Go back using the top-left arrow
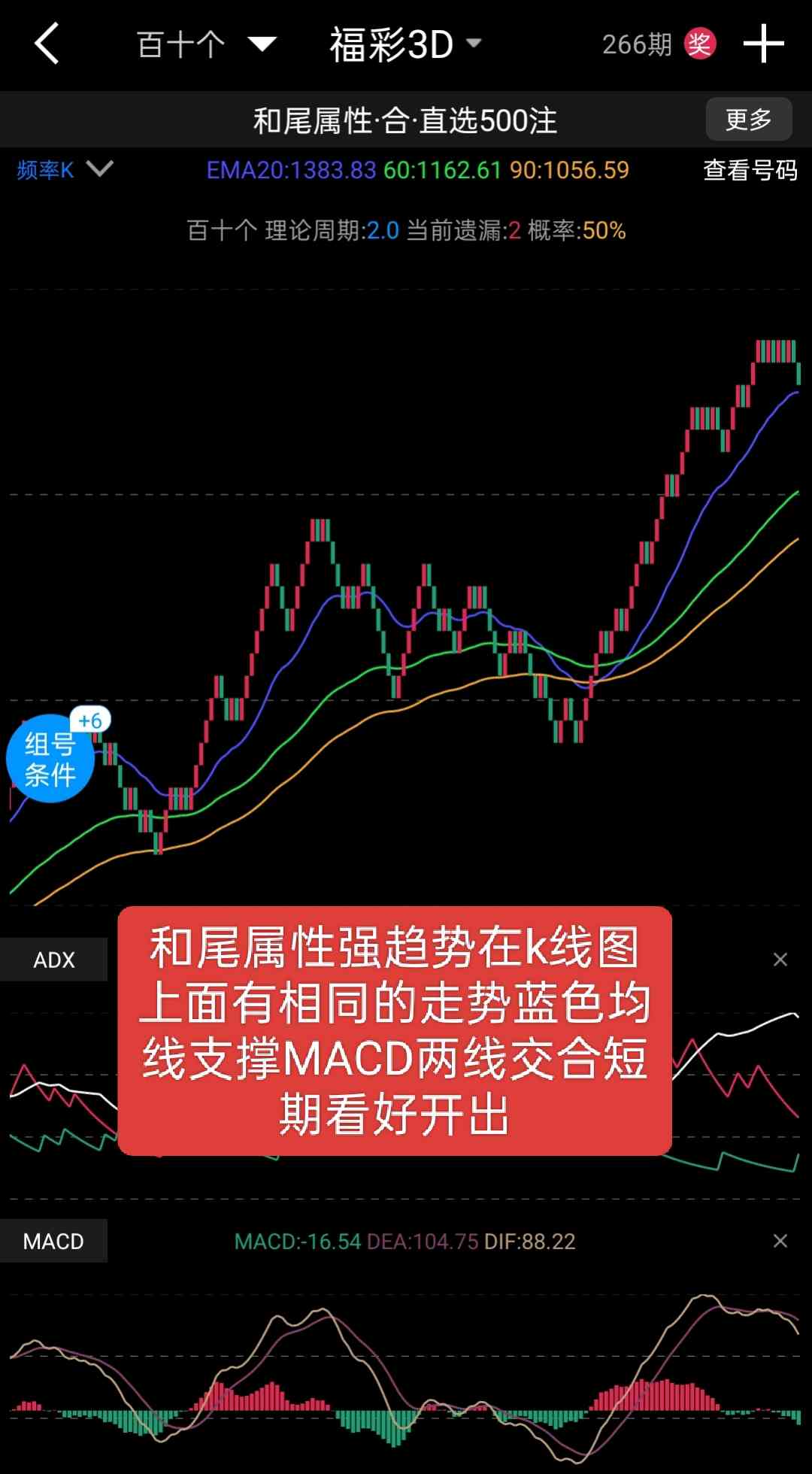Screen dimensions: 812x1474 (47, 44)
